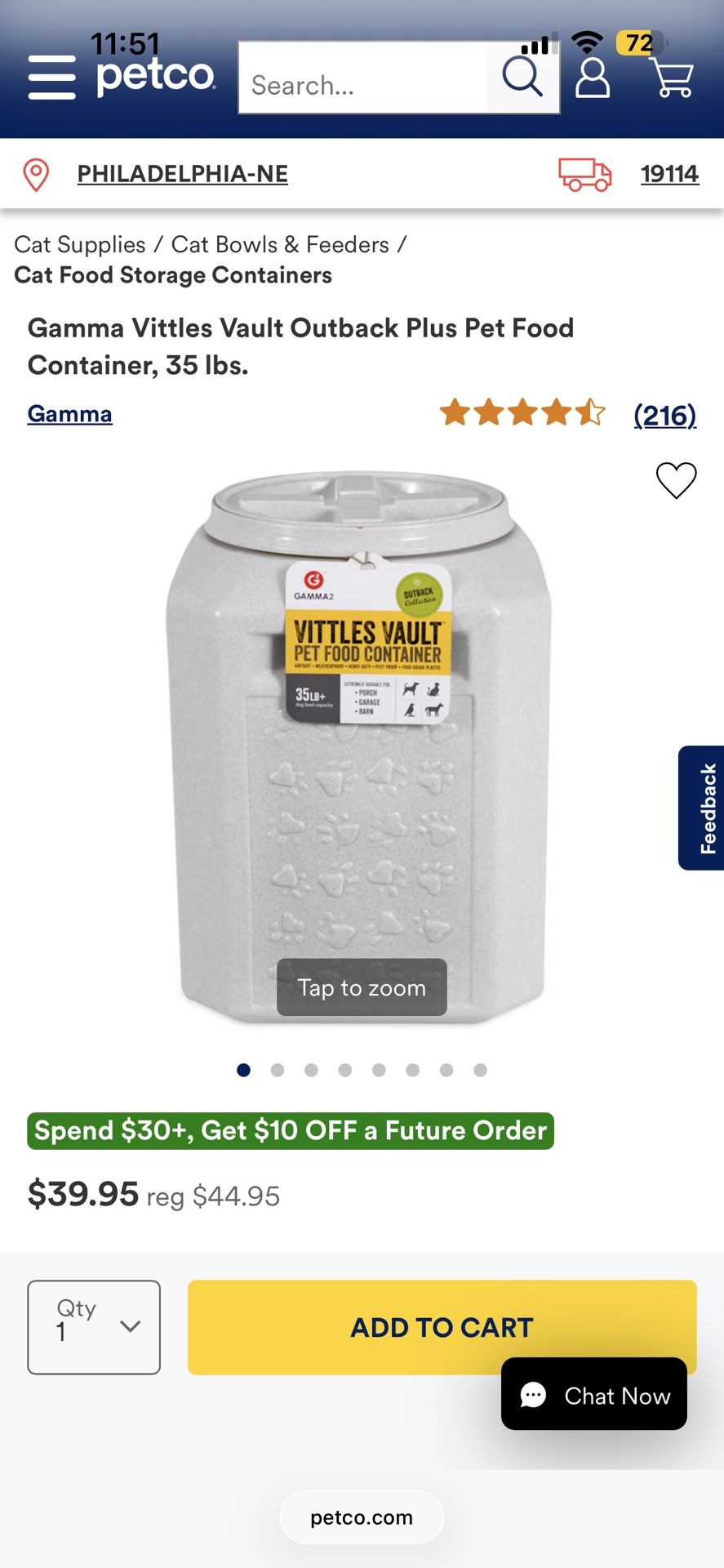Viewport: 724px width, 1568px height.
Task: Click the ADD TO CART button
Action: coord(441,1326)
